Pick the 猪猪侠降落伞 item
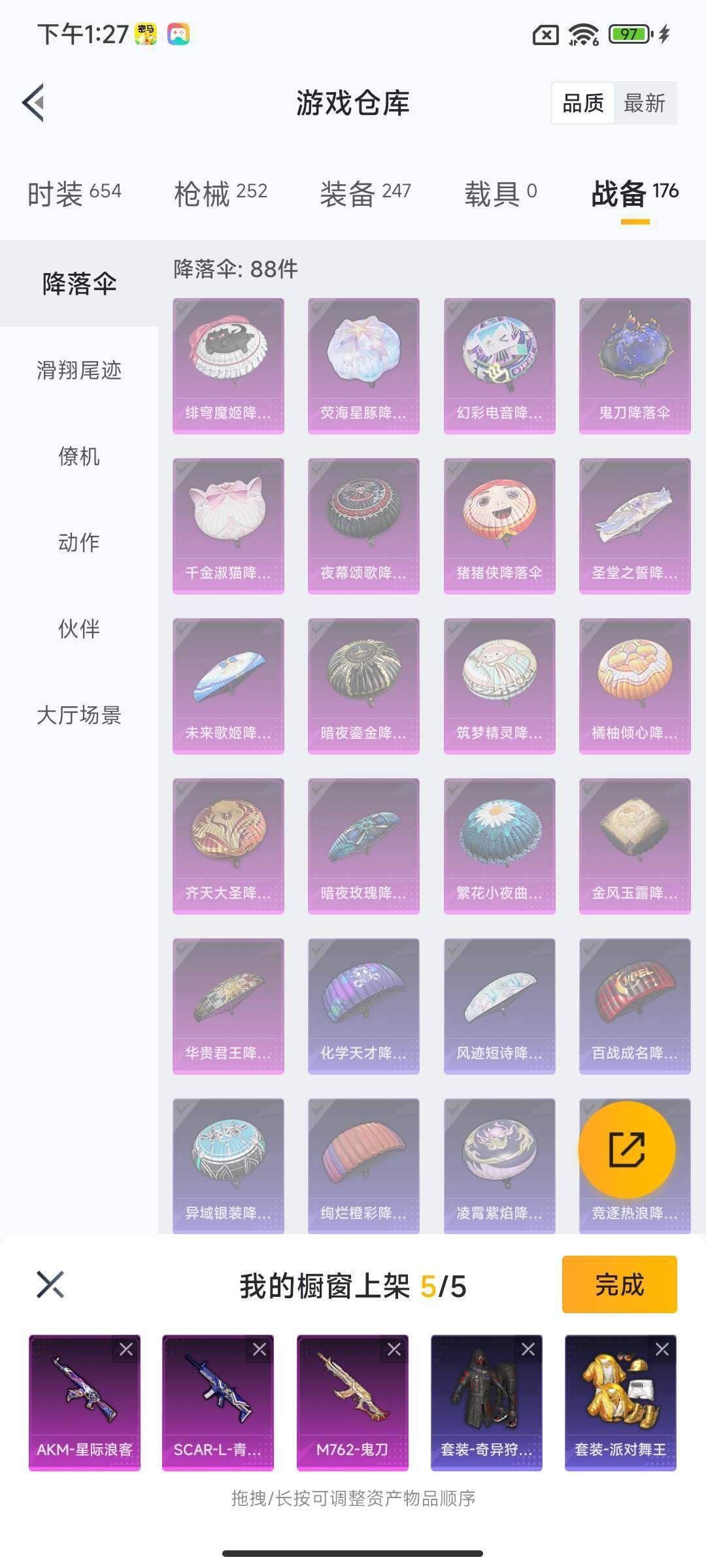706x1568 pixels. (499, 526)
